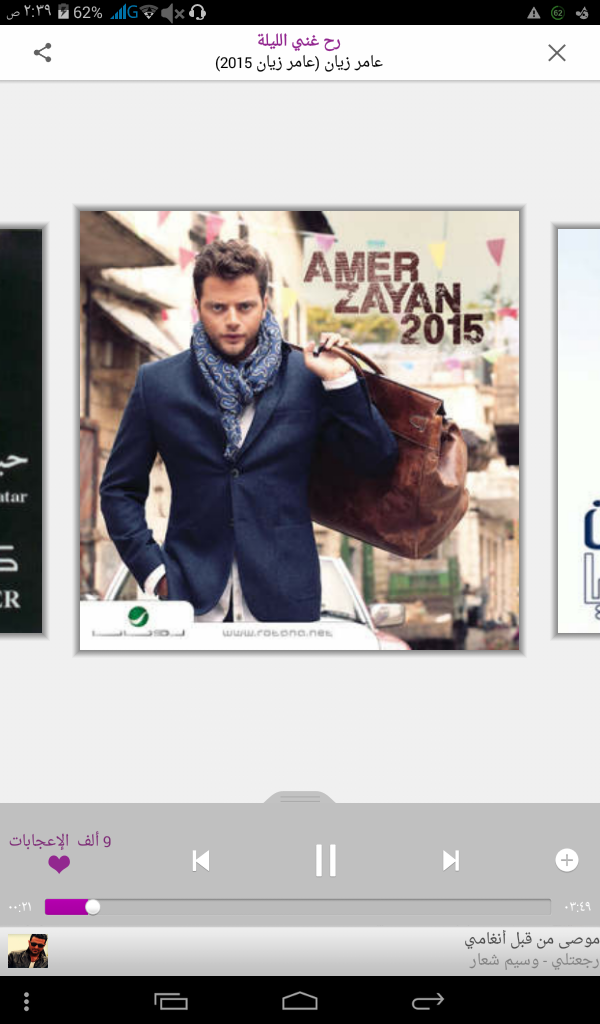
Task: Like the song with the heart
Action: point(59,864)
